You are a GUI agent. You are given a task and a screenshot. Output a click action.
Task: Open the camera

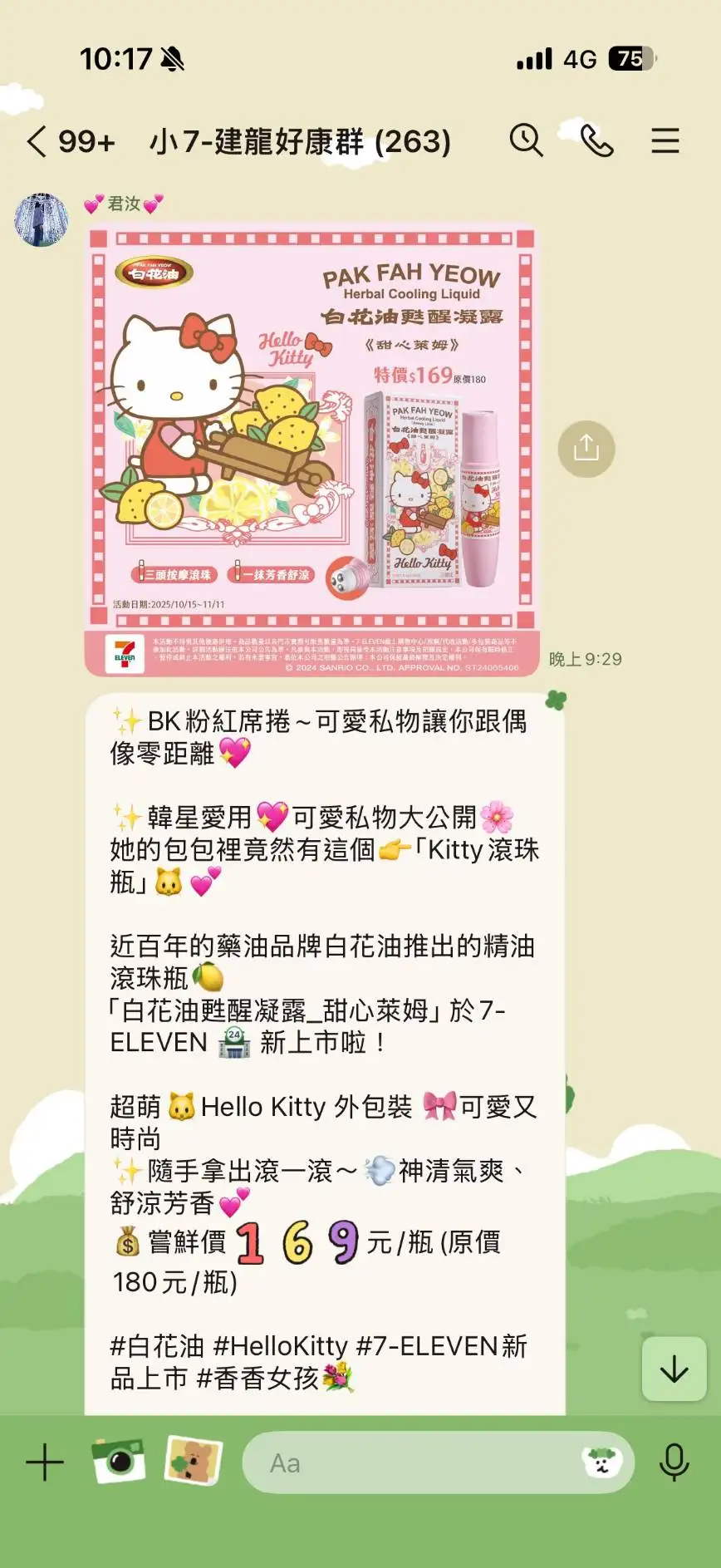[x=118, y=1461]
